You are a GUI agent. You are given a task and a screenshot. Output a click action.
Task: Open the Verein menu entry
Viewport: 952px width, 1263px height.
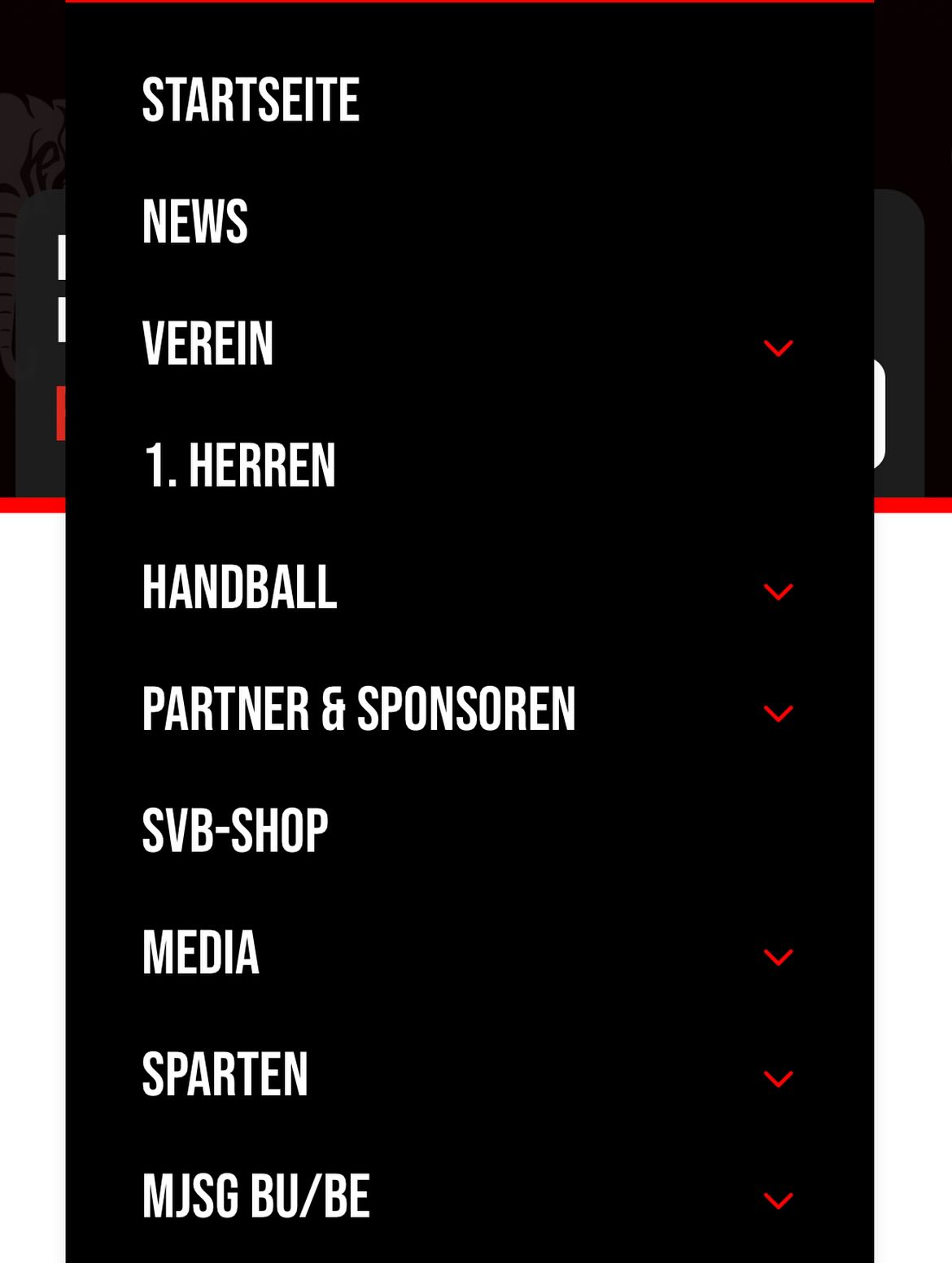tap(207, 343)
